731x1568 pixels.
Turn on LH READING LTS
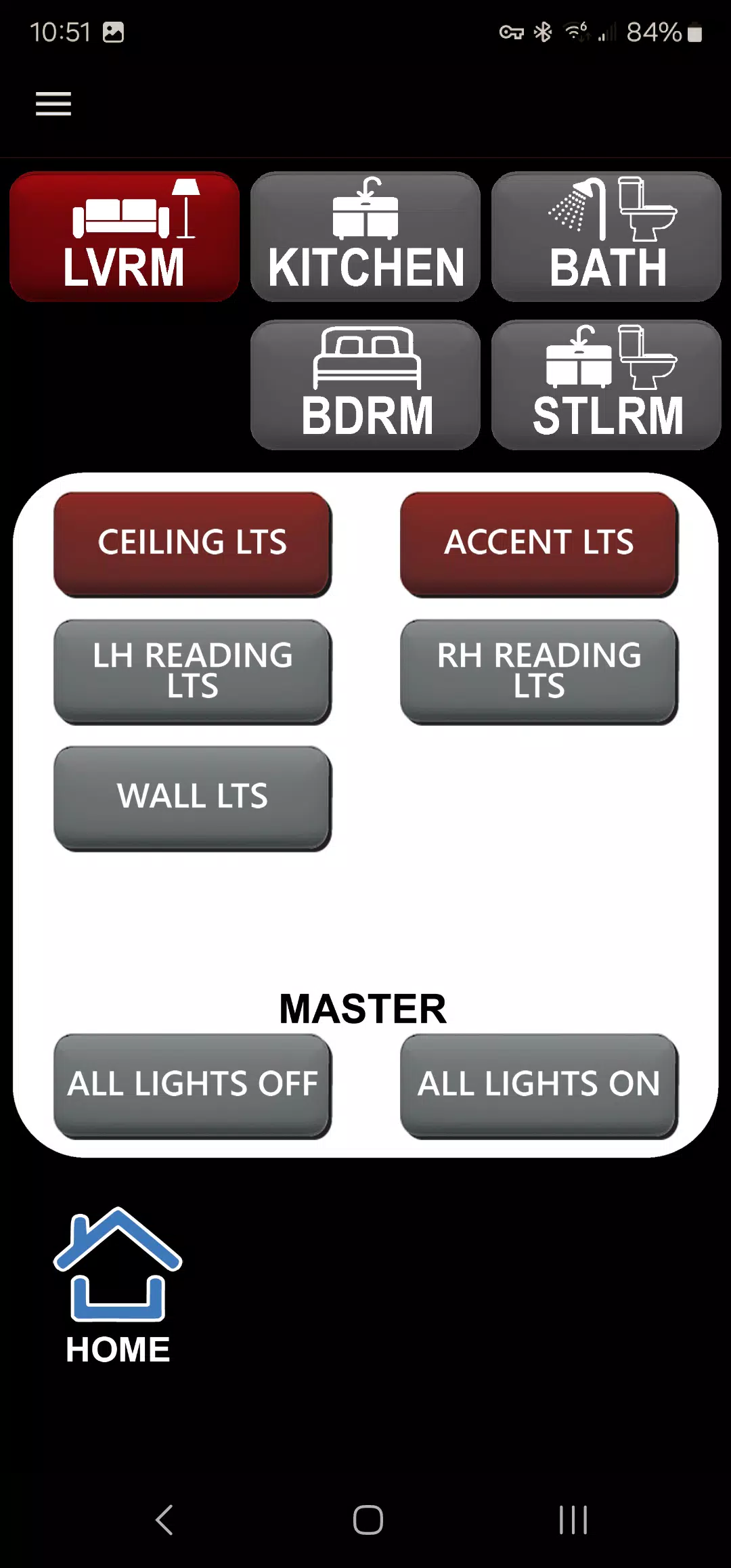pos(192,670)
